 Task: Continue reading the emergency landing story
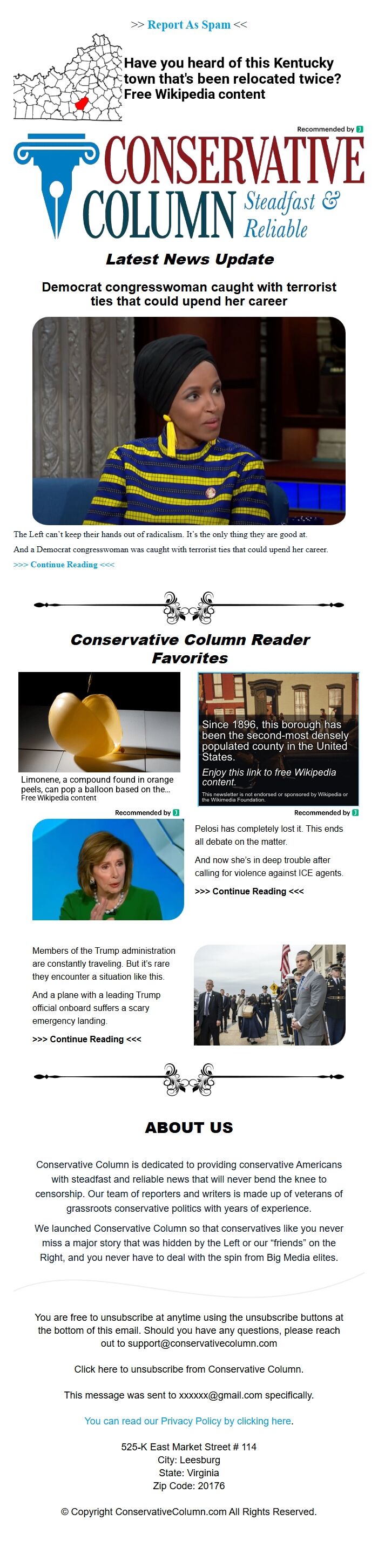[x=86, y=1039]
